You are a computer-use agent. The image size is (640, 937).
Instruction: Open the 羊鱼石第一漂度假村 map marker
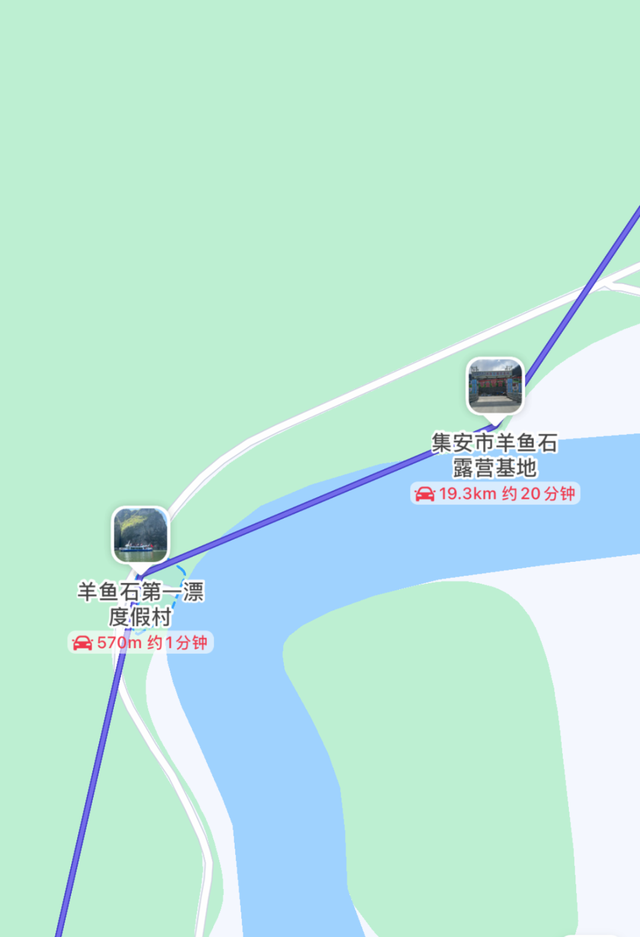[140, 534]
